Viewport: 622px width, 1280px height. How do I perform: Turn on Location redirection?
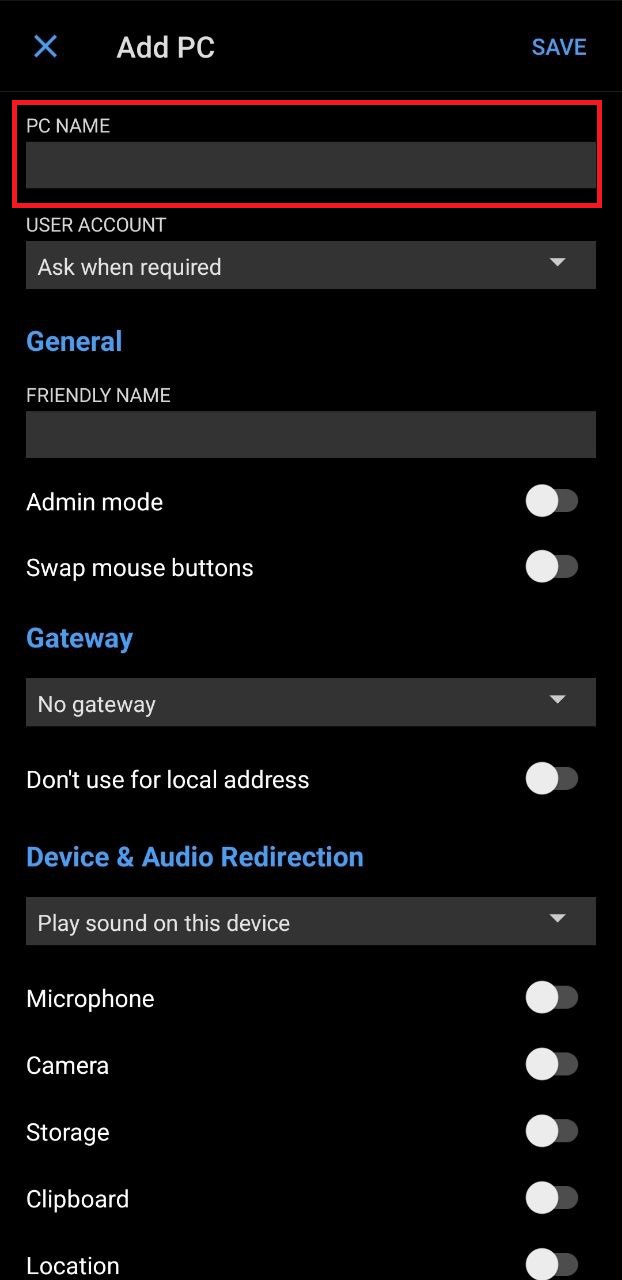click(552, 1264)
